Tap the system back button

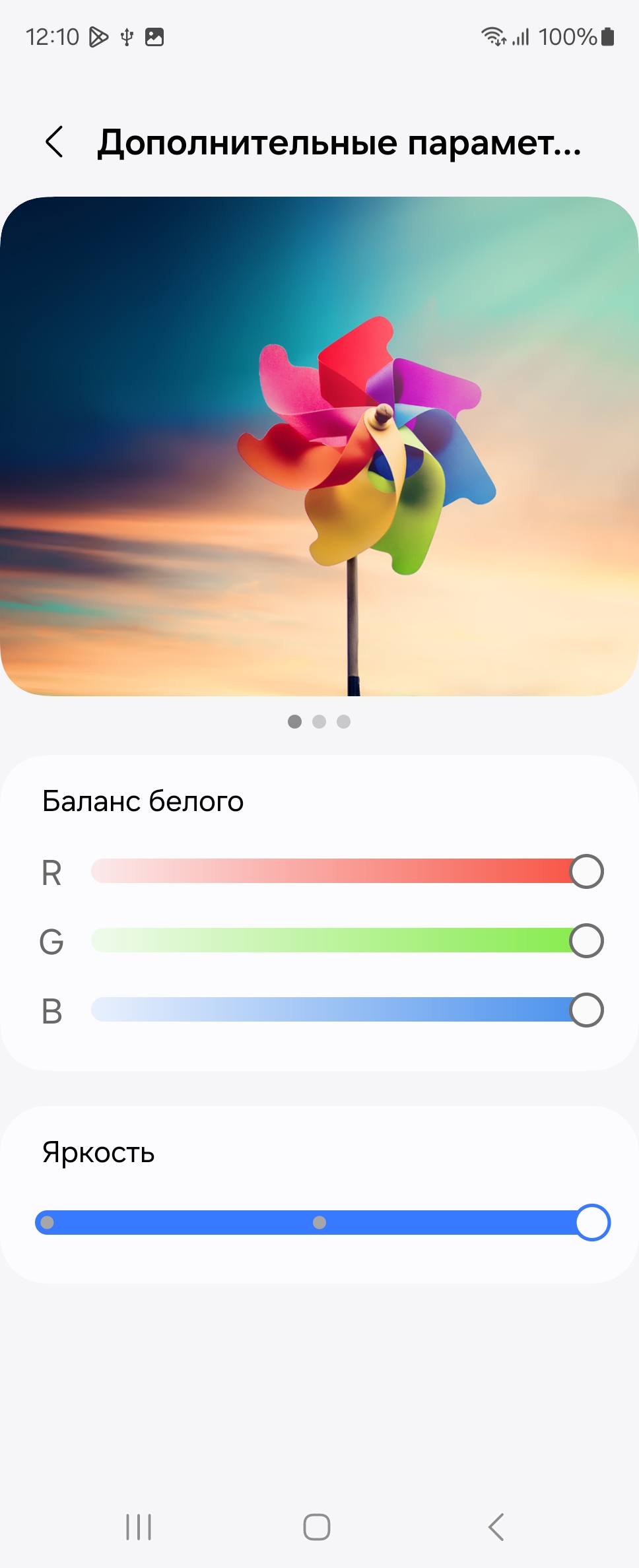click(x=496, y=1526)
